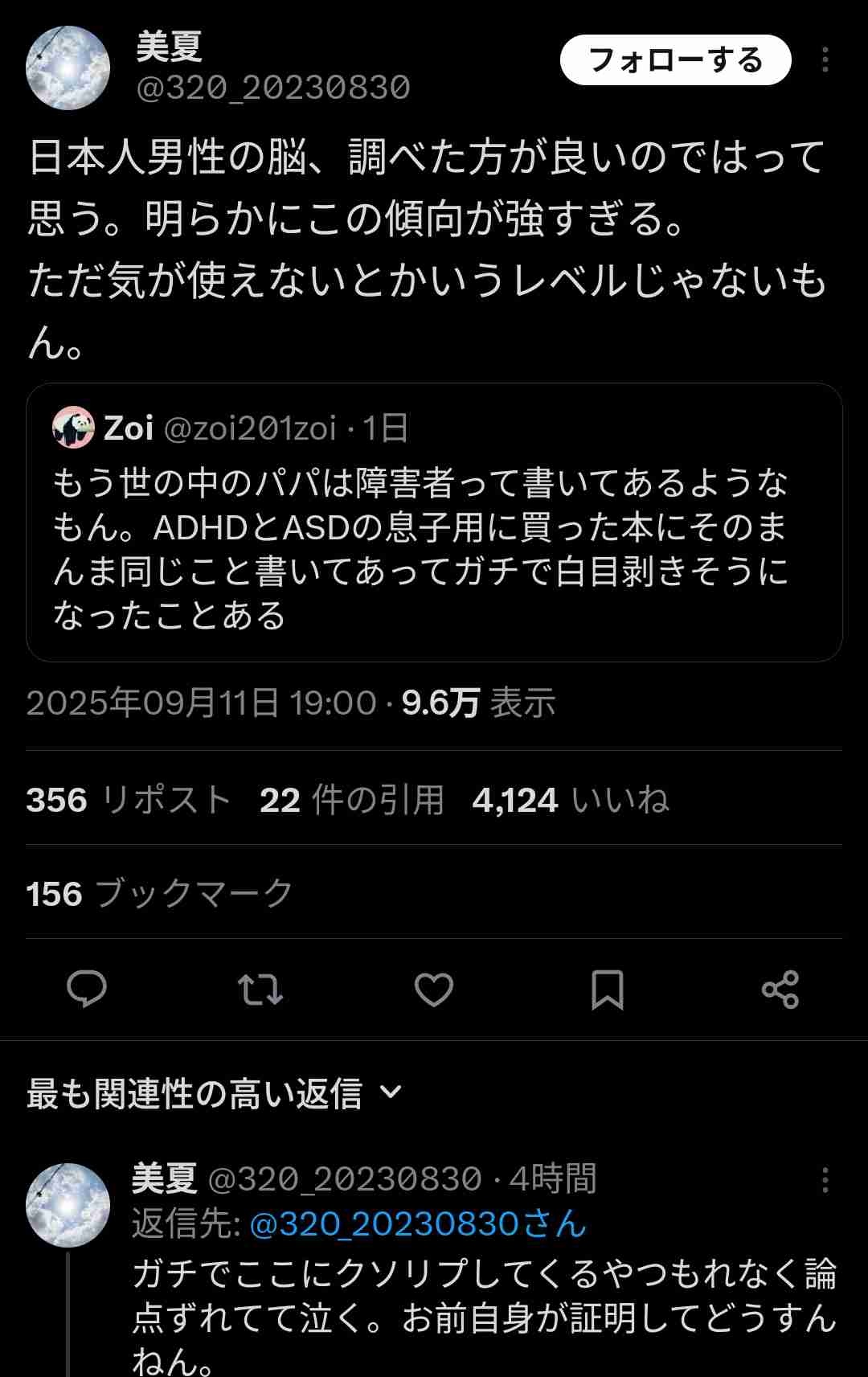Viewport: 868px width, 1377px height.
Task: View the 356 リポスト list
Action: pyautogui.click(x=129, y=800)
